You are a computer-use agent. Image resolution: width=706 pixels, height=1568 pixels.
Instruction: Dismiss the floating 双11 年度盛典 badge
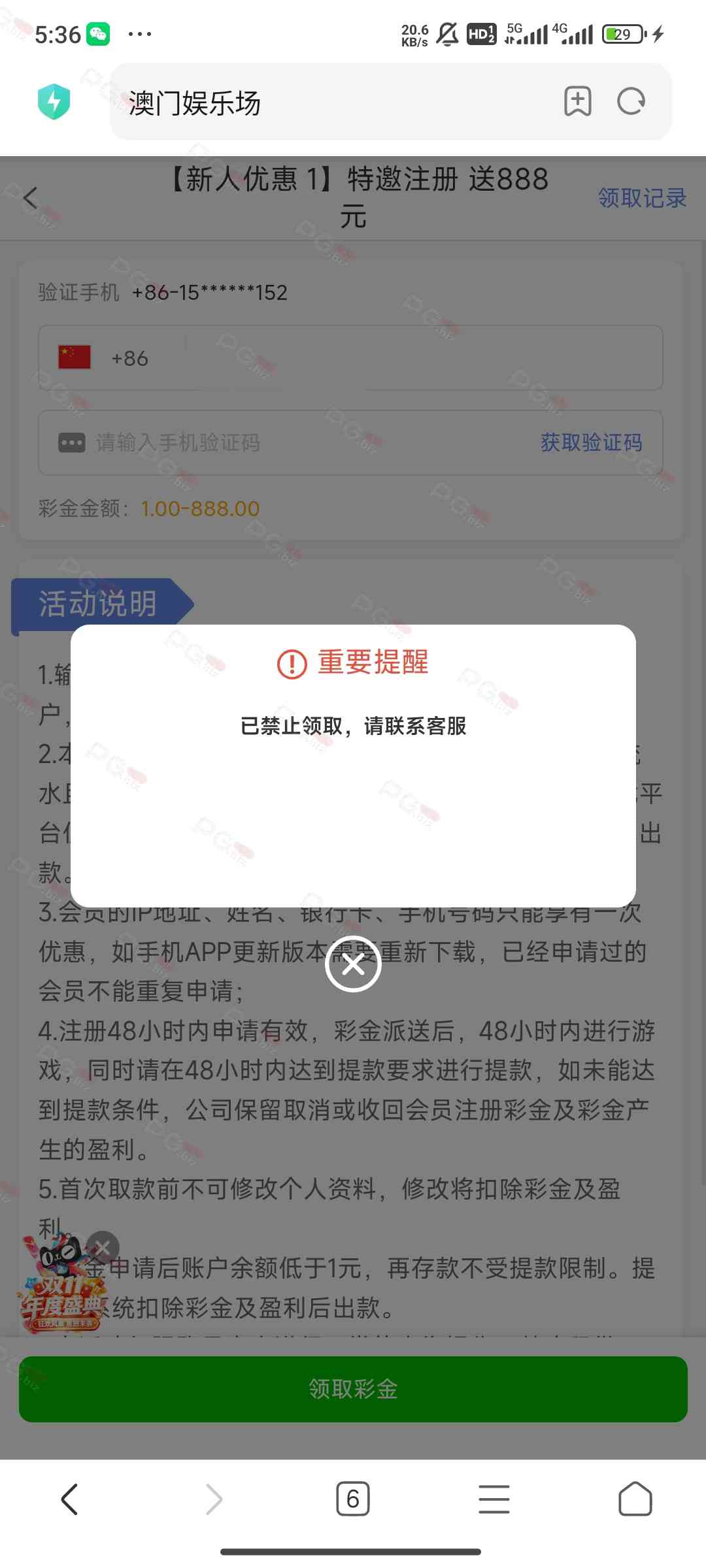[x=103, y=1247]
